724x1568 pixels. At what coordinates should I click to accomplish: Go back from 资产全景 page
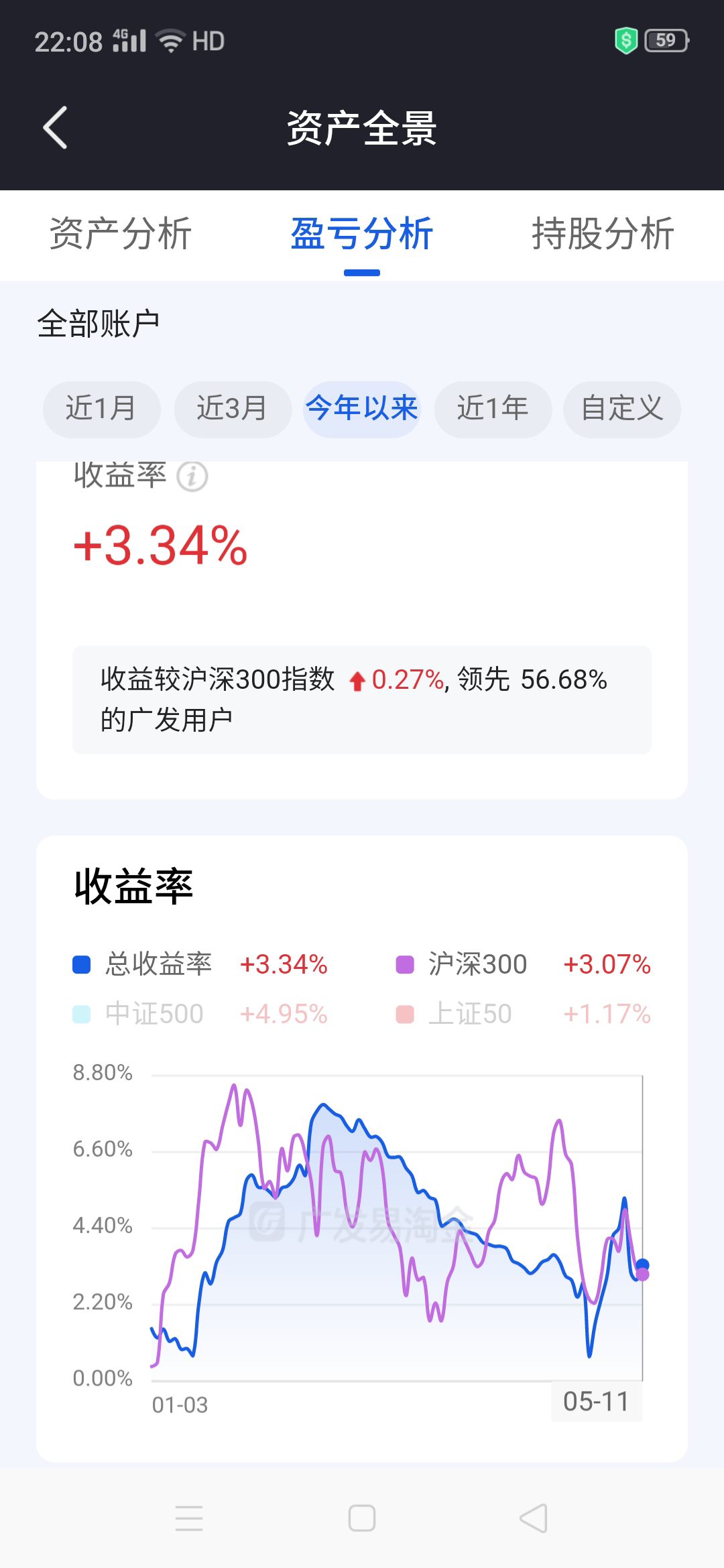[55, 127]
